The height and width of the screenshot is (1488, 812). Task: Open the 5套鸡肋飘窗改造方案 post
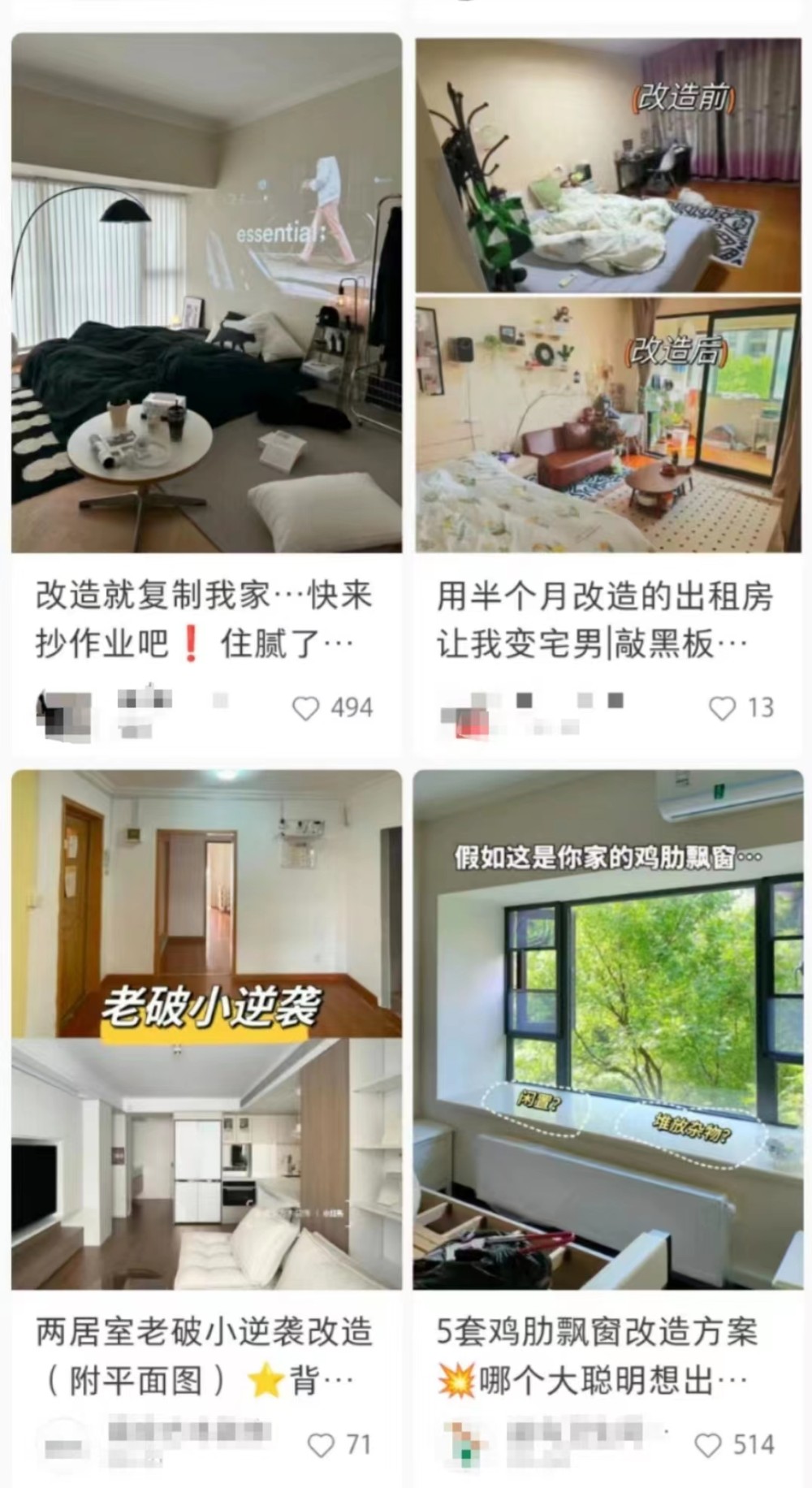pyautogui.click(x=608, y=1029)
